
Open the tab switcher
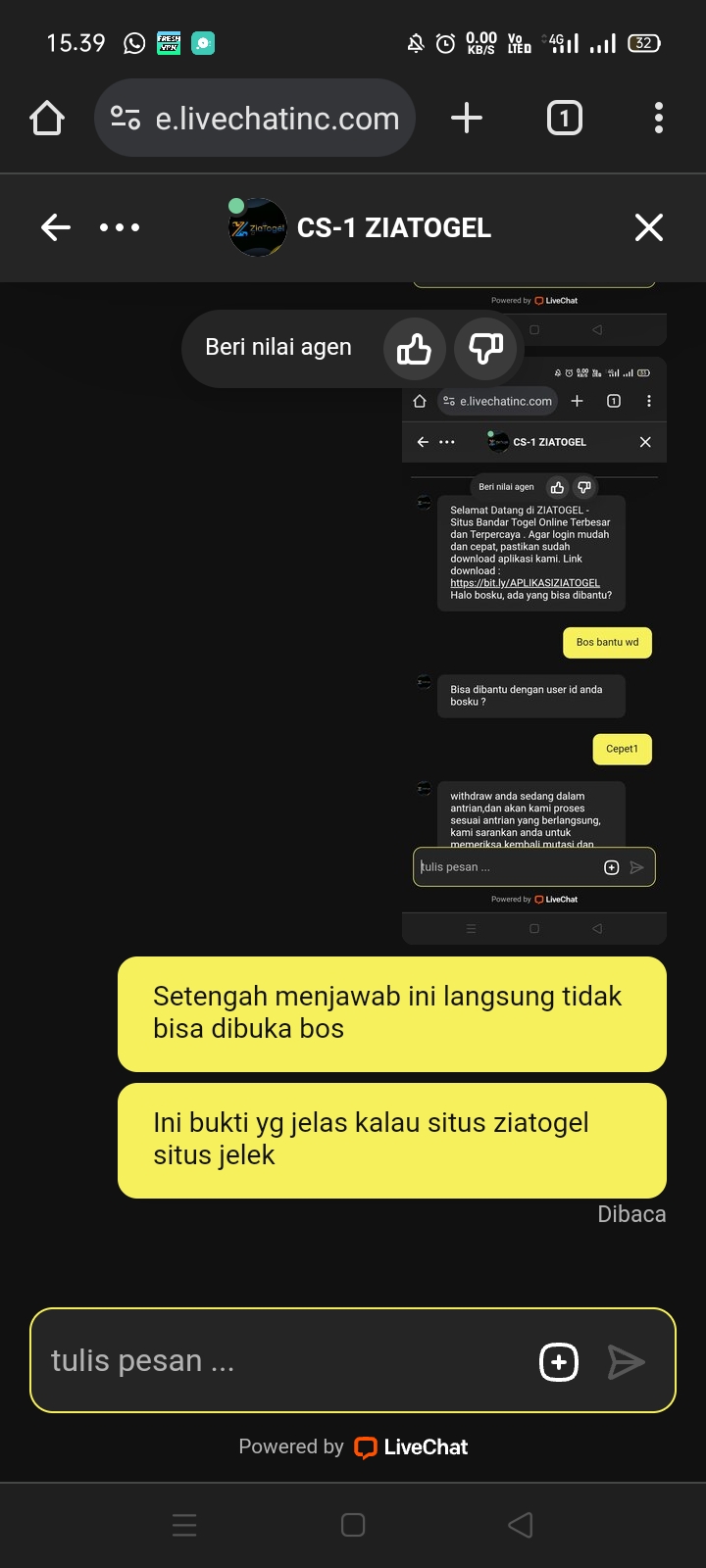(564, 119)
